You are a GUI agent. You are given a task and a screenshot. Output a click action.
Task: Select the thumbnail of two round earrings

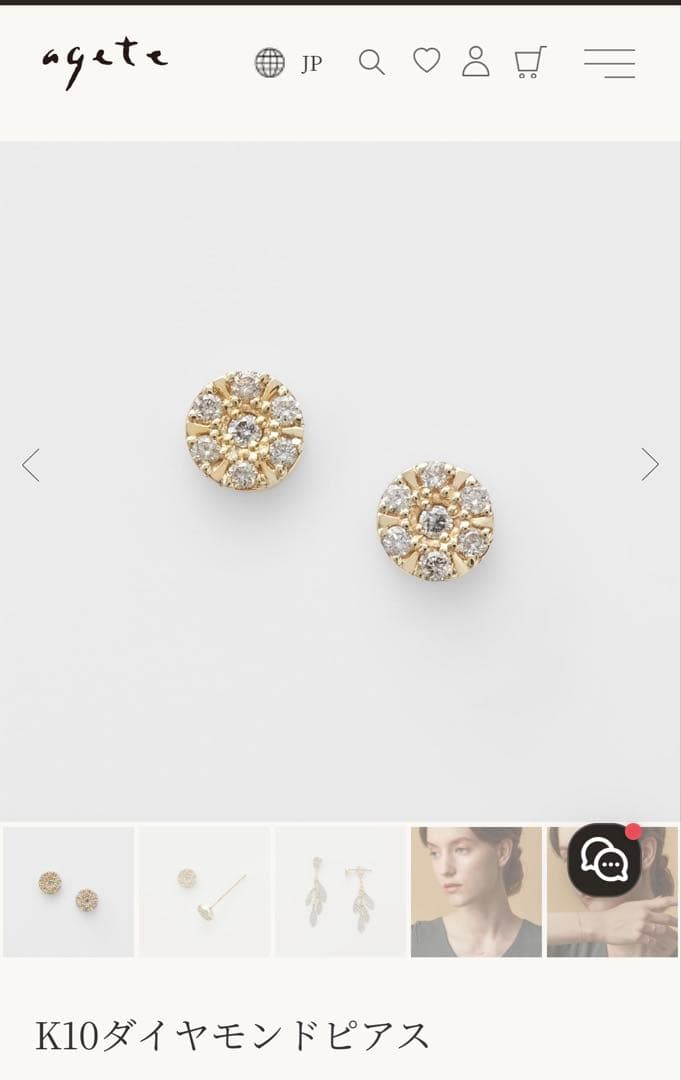coord(69,891)
